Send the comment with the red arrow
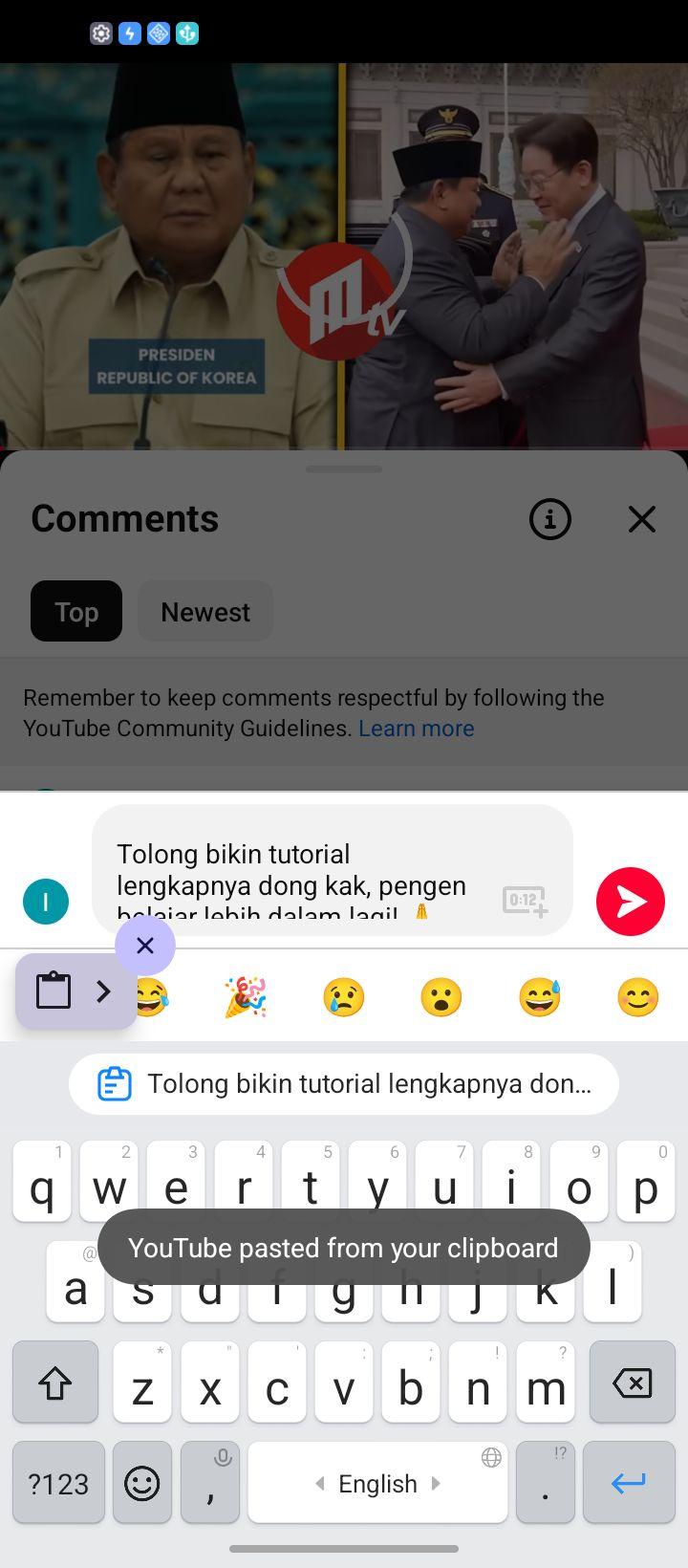Screen dimensions: 688x1568 pyautogui.click(x=631, y=901)
